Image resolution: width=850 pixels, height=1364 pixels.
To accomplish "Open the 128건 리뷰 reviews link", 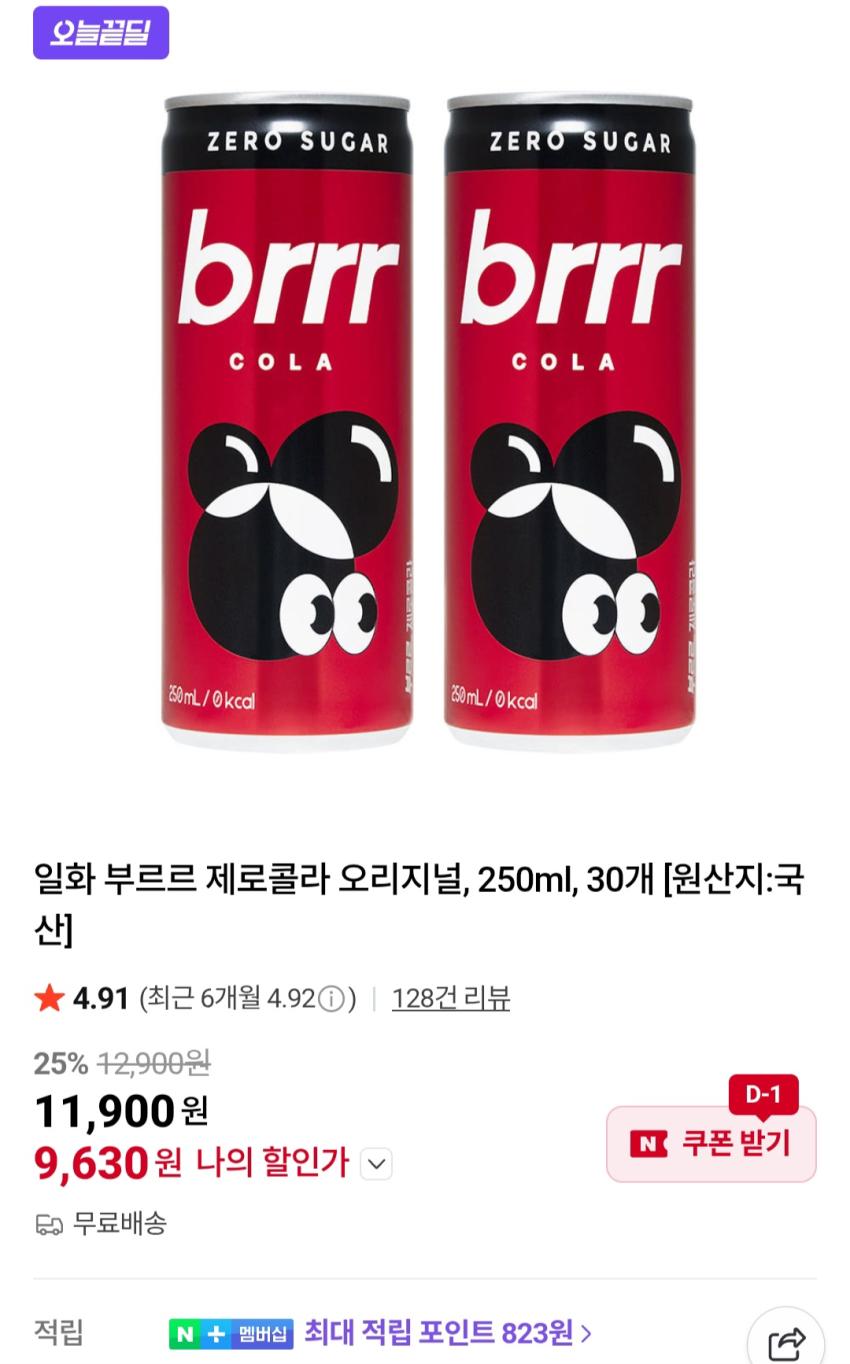I will 450,998.
